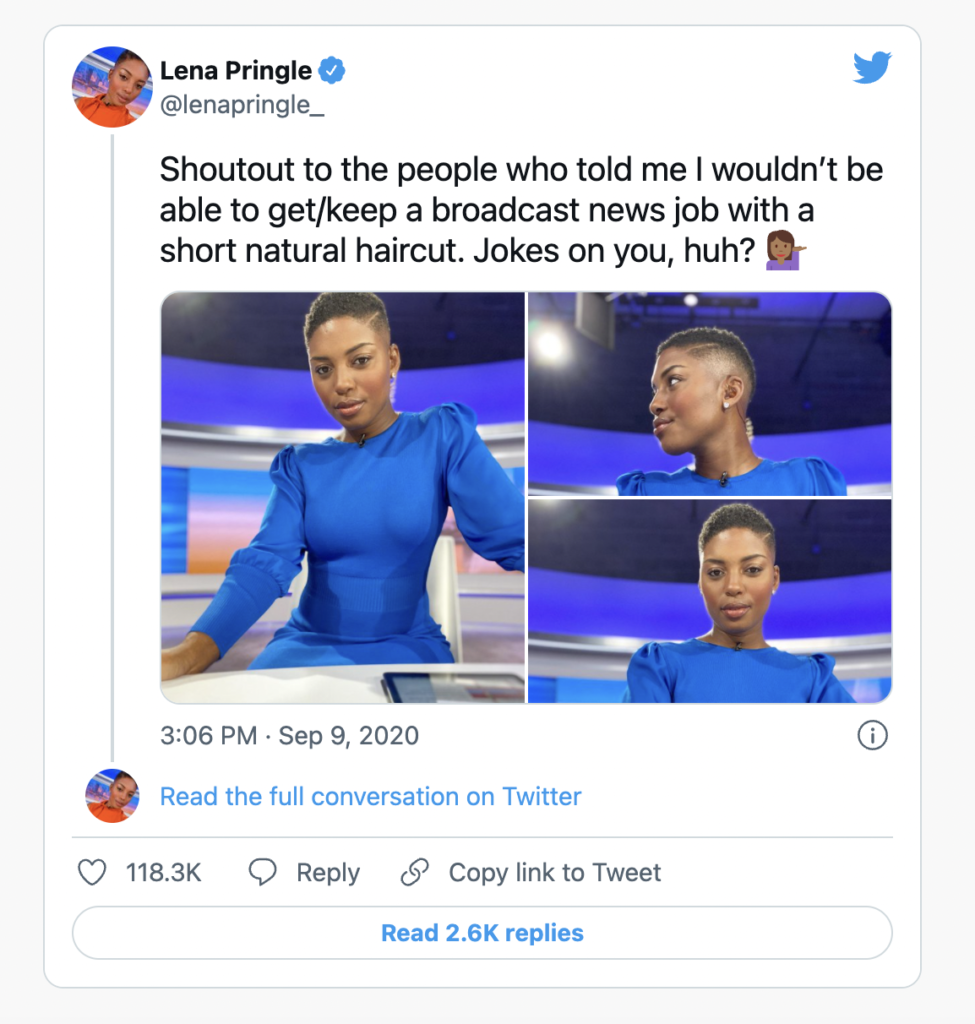The width and height of the screenshot is (975, 1024).
Task: Reply to this tweet
Action: point(305,873)
